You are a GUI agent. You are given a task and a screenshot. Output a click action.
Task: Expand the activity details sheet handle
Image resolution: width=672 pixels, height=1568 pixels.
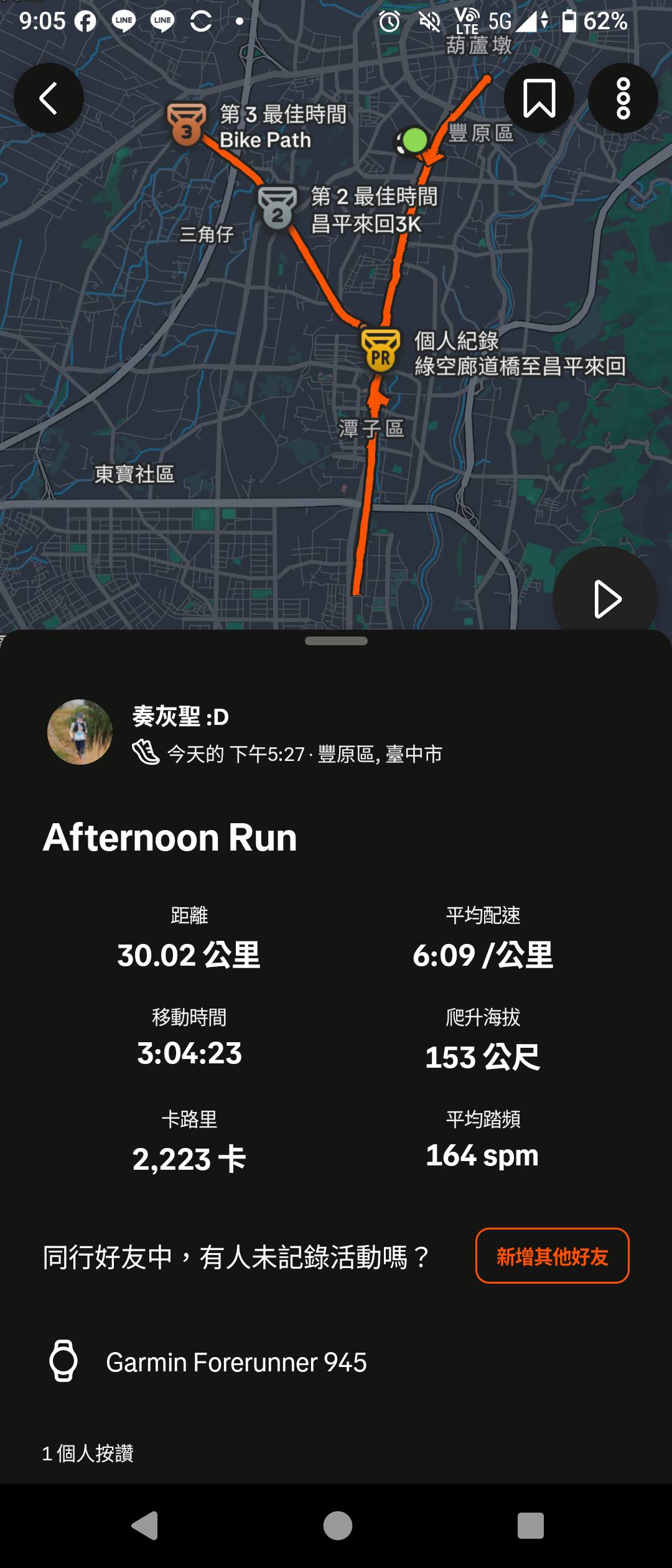(336, 641)
